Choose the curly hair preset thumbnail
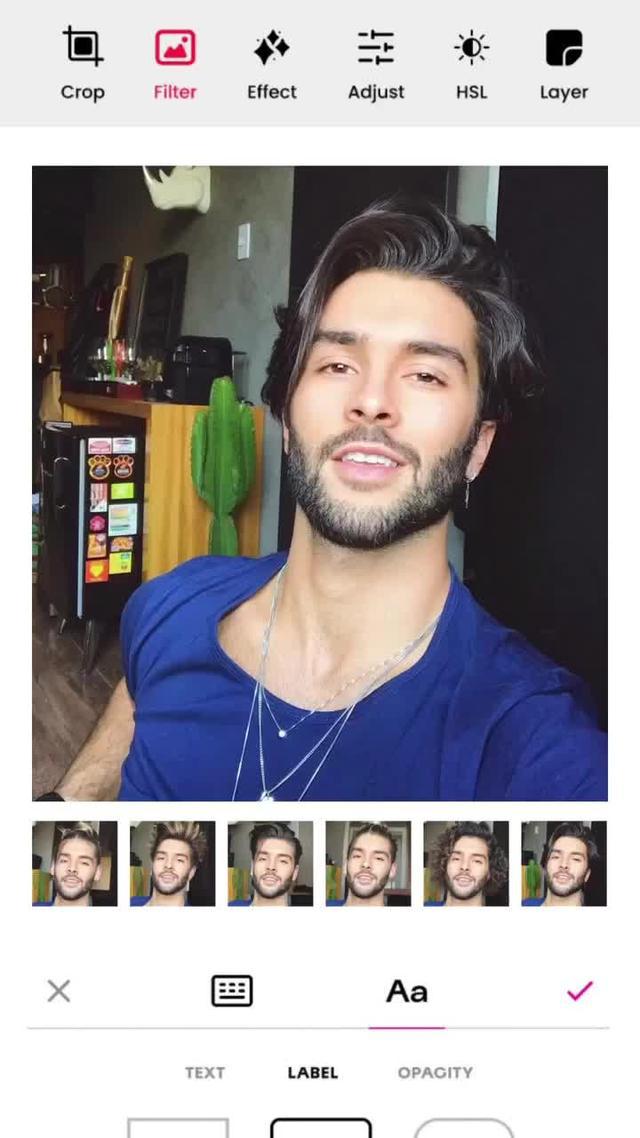640x1138 pixels. click(466, 863)
